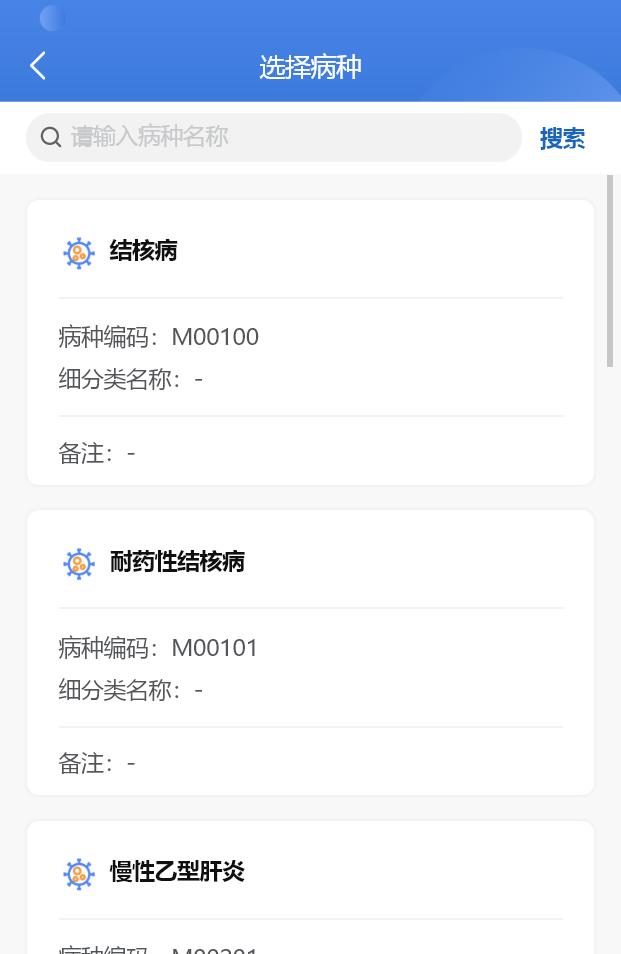Image resolution: width=621 pixels, height=954 pixels.
Task: Choose the 耐药性结核病 card
Action: [310, 652]
